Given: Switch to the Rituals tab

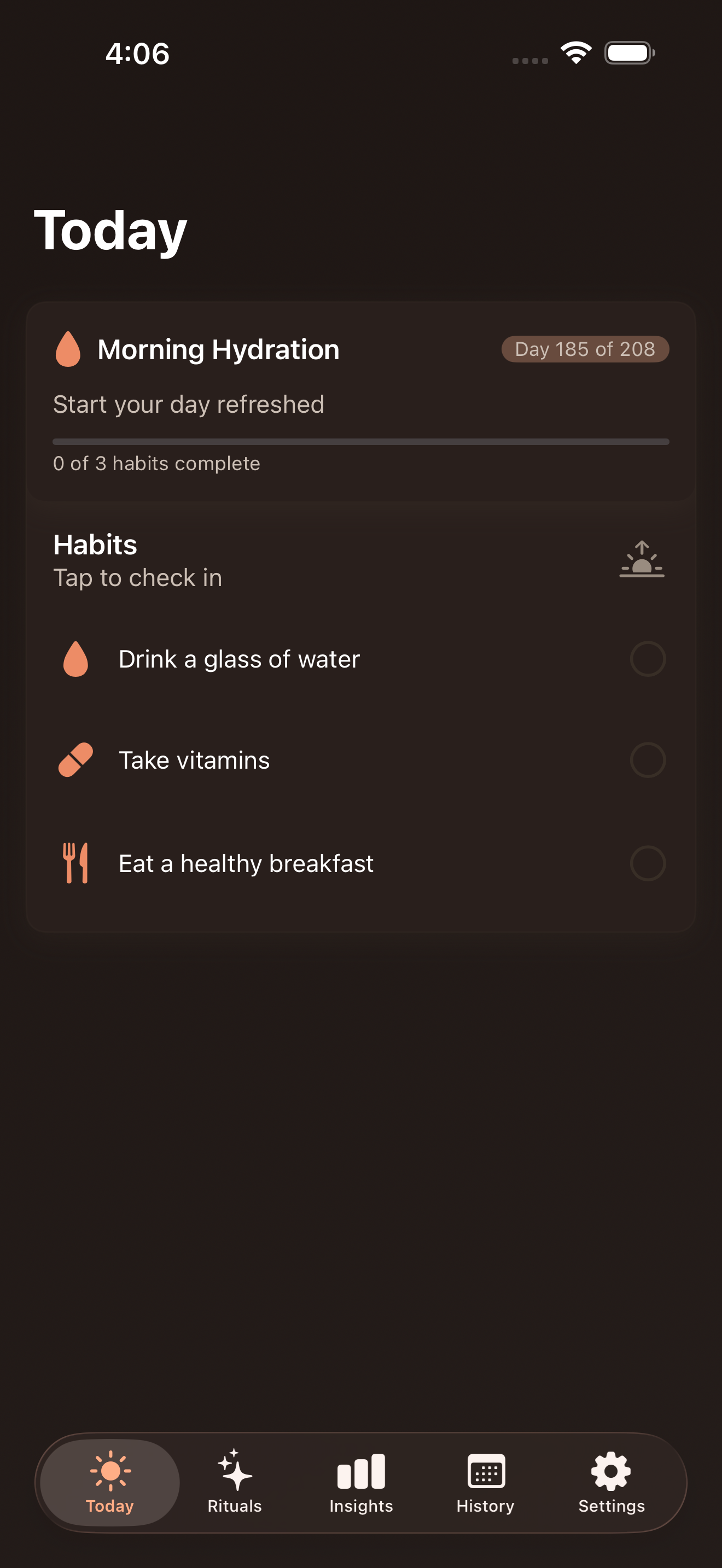Looking at the screenshot, I should pyautogui.click(x=234, y=1483).
